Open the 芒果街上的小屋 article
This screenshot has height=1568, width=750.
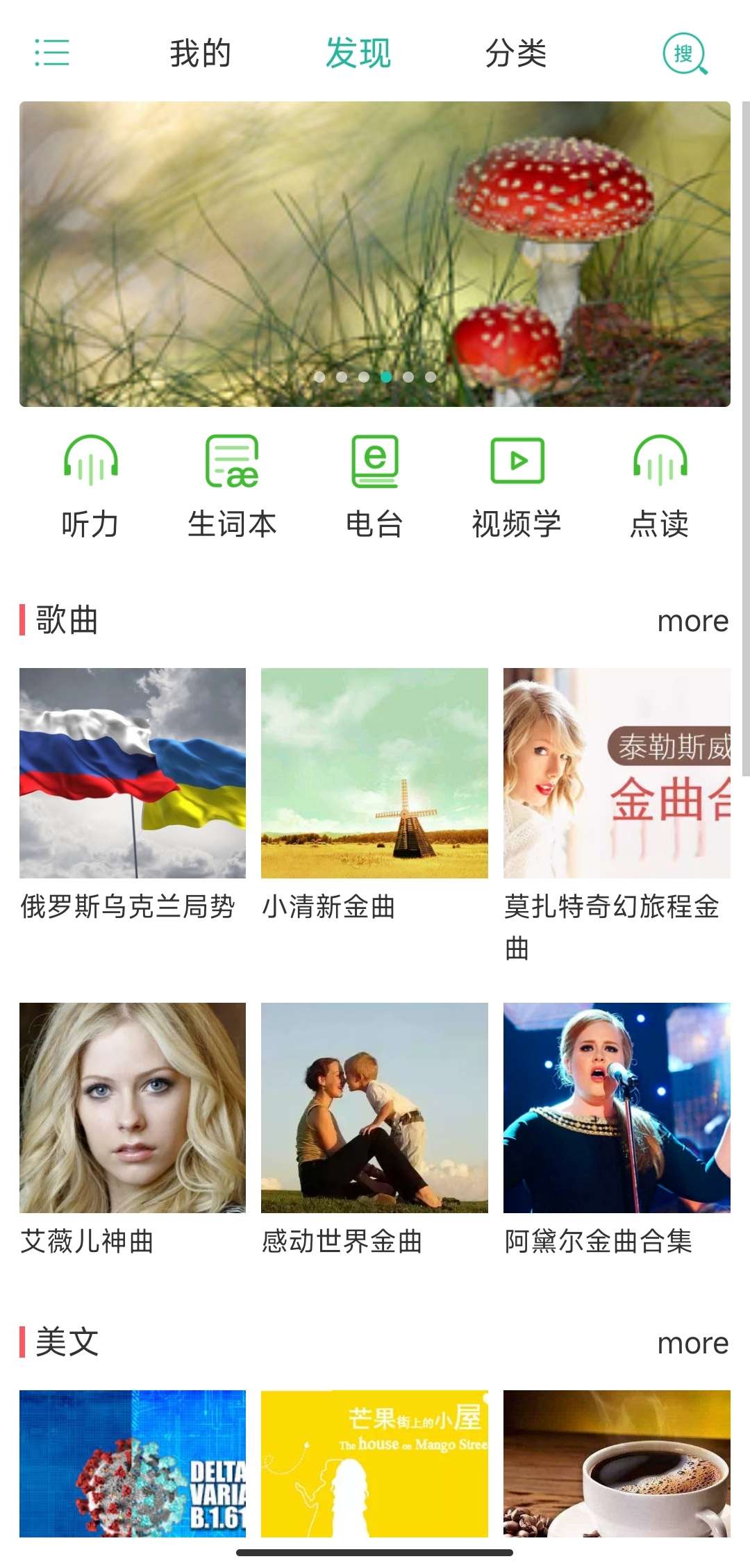[x=374, y=1463]
